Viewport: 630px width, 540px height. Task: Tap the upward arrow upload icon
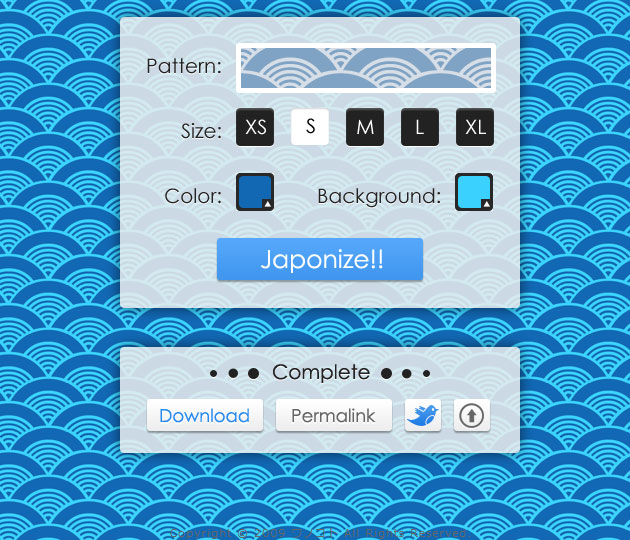pyautogui.click(x=472, y=415)
